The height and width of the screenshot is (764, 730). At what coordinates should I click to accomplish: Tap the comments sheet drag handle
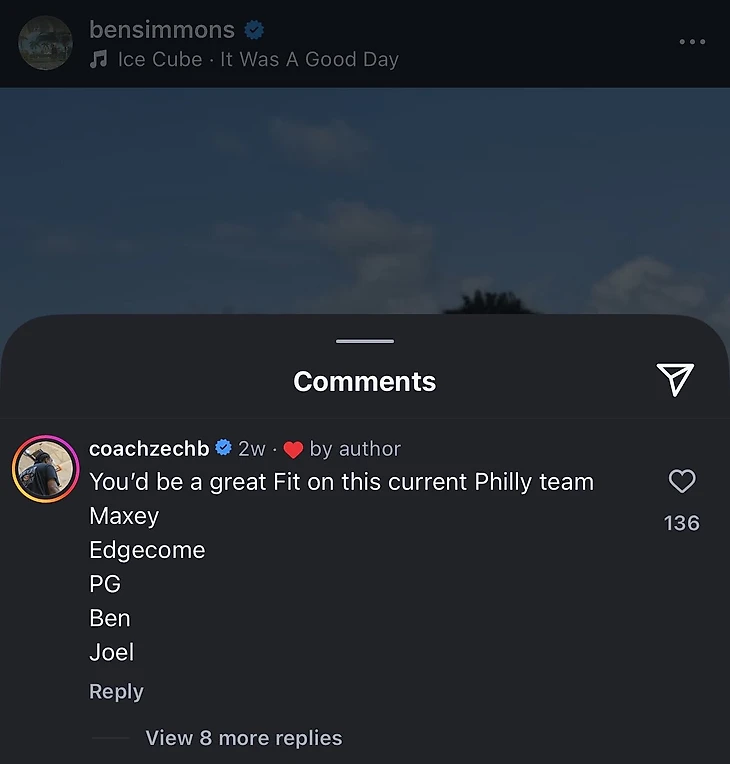(x=365, y=342)
